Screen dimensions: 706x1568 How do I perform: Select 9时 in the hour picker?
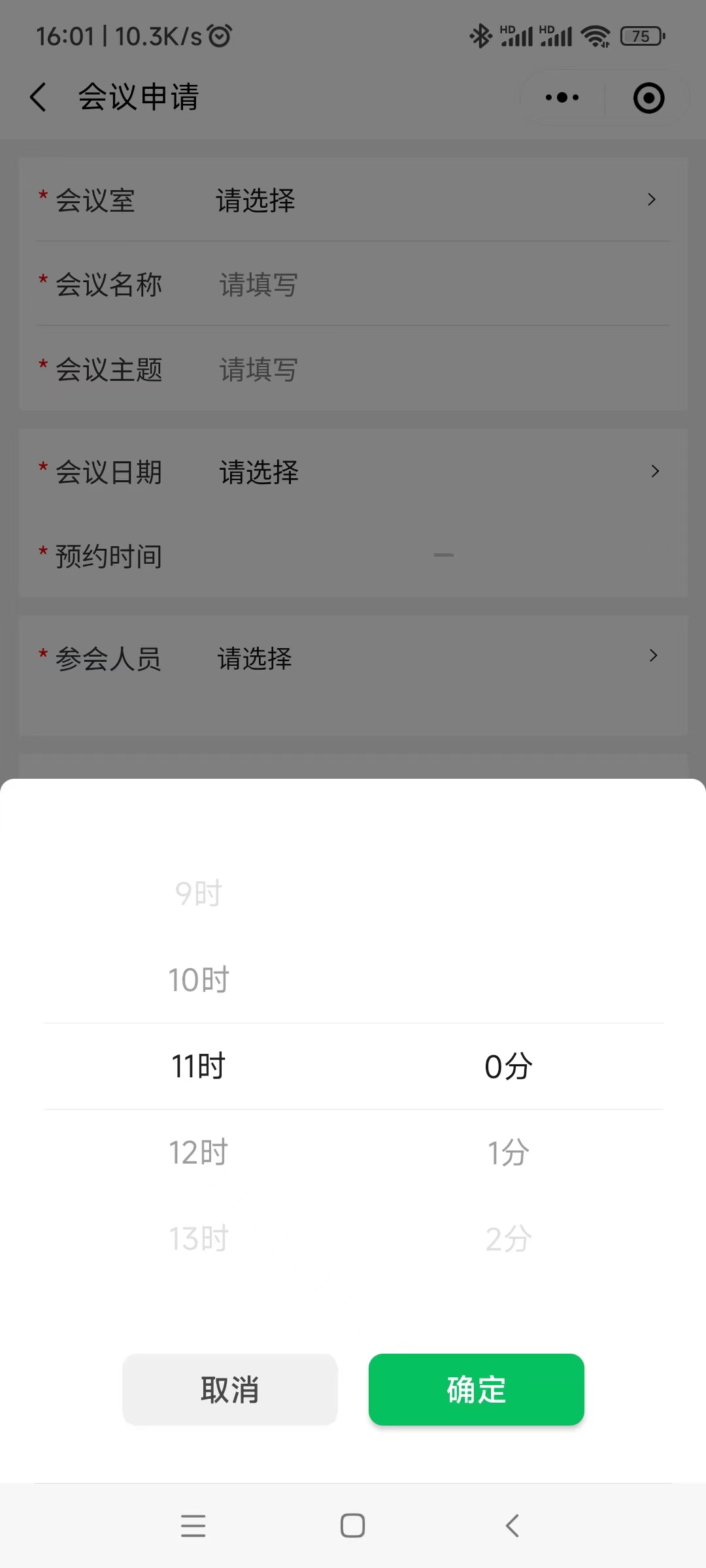(x=198, y=893)
